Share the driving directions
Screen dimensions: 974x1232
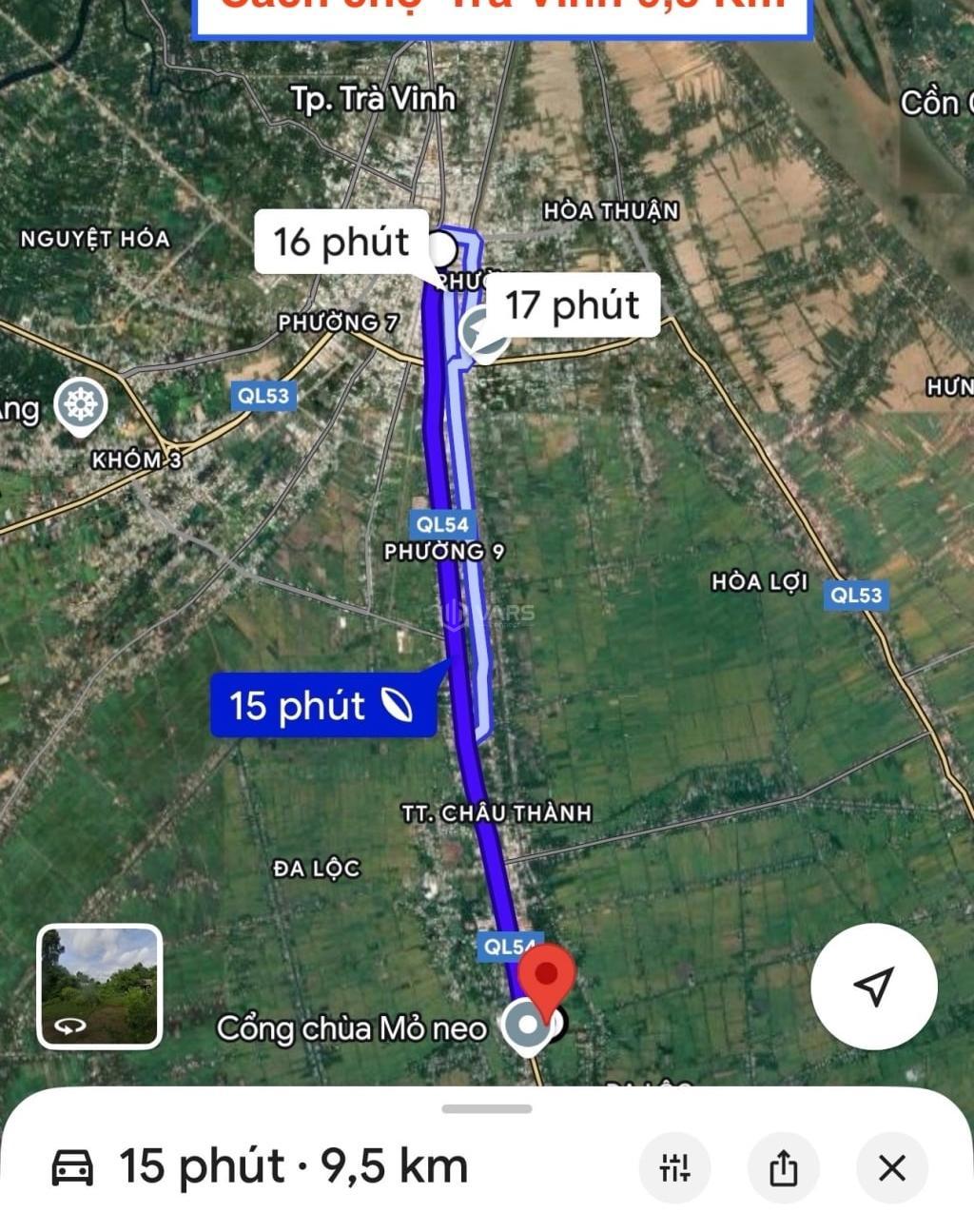click(x=783, y=1166)
